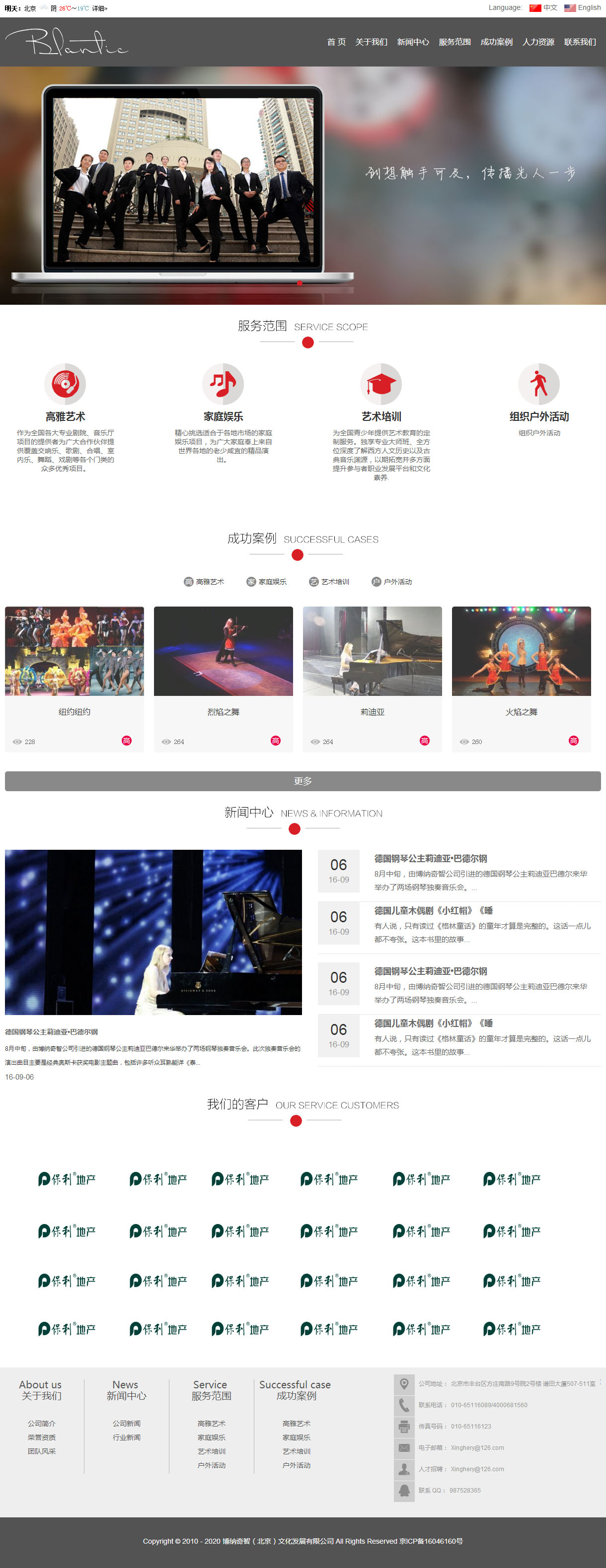Open first news 德国钢琴公主莉迪亚·巴德尔钢
606x1568 pixels.
[430, 858]
